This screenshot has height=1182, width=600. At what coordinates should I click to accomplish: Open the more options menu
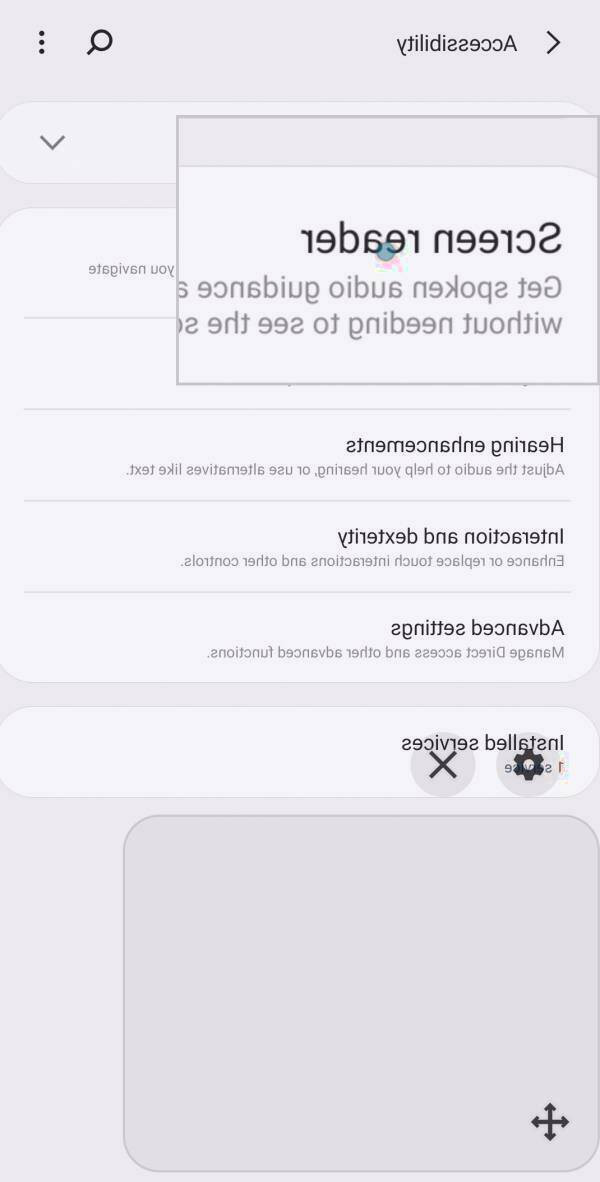[41, 42]
